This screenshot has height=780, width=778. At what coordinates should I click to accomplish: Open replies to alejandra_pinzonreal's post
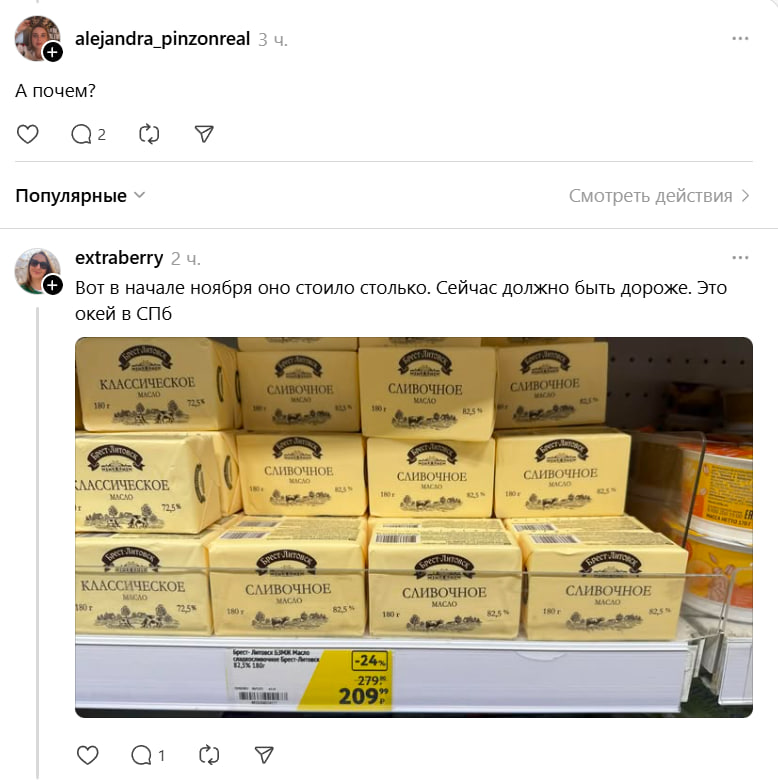(x=82, y=134)
